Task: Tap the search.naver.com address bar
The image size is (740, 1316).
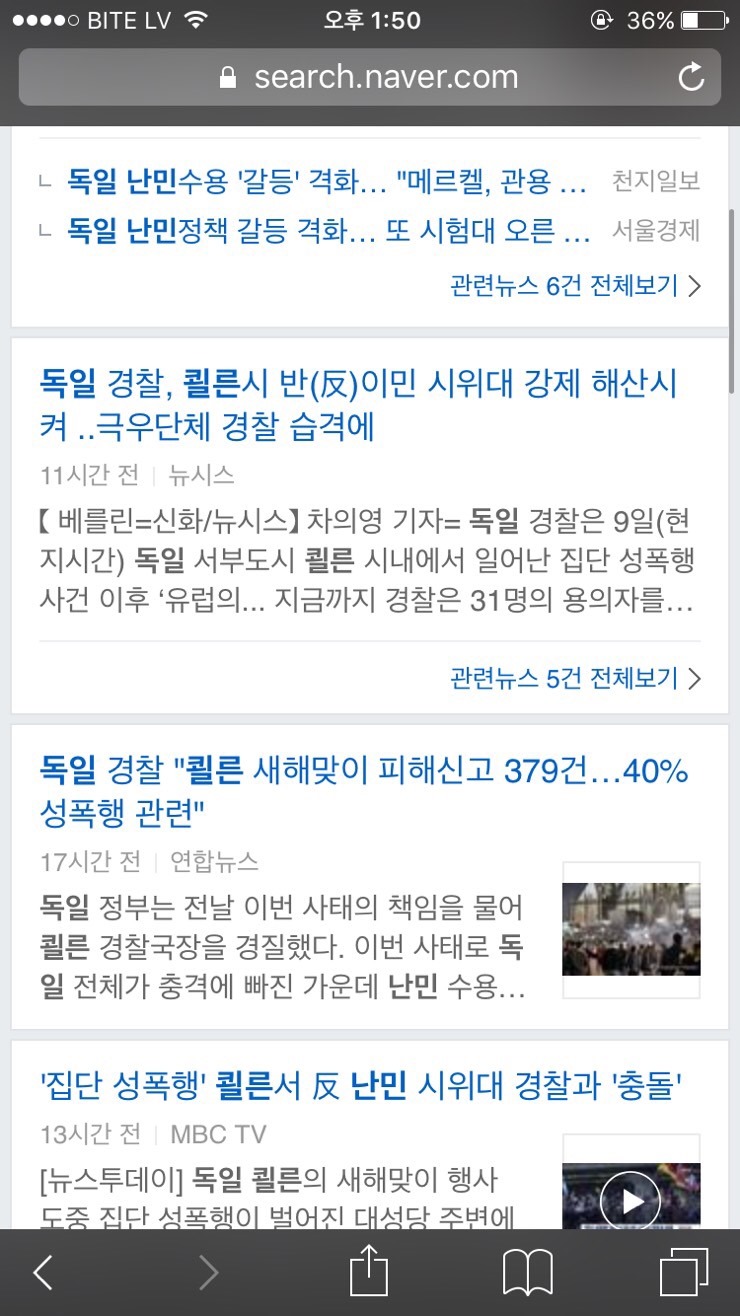Action: [368, 77]
